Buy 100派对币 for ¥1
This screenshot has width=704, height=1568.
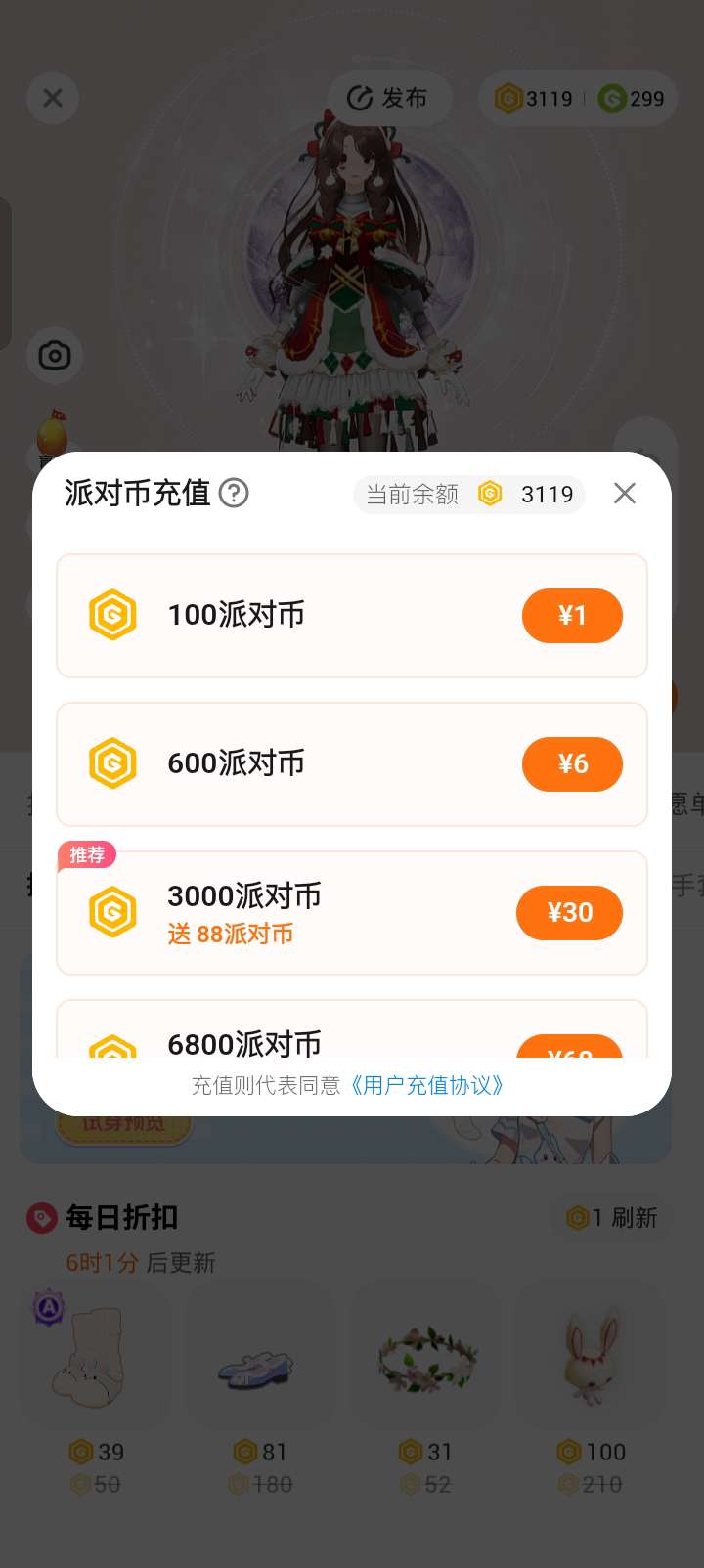click(572, 616)
